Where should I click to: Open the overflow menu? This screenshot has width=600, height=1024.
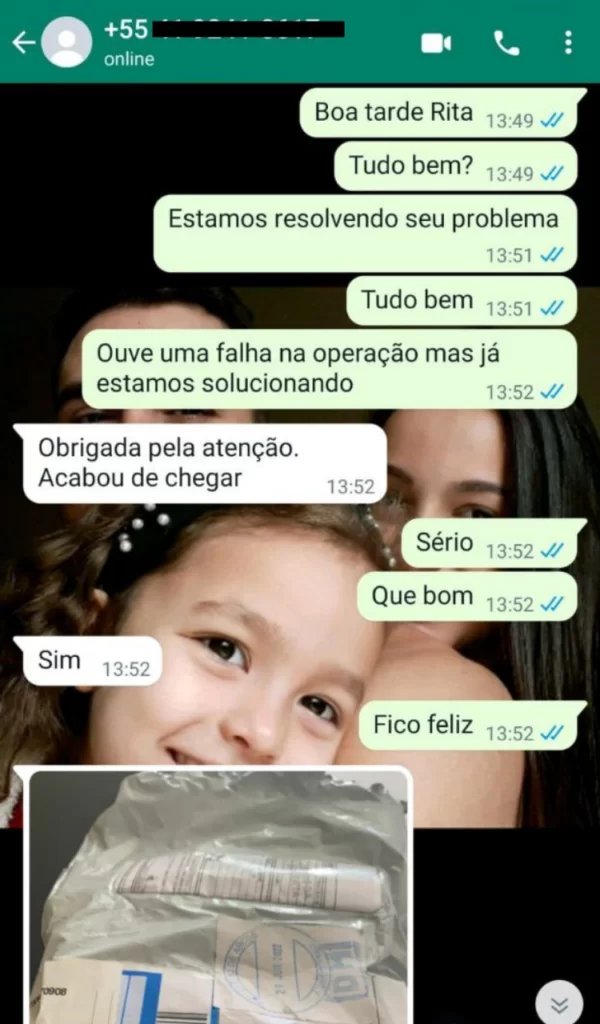click(x=568, y=42)
